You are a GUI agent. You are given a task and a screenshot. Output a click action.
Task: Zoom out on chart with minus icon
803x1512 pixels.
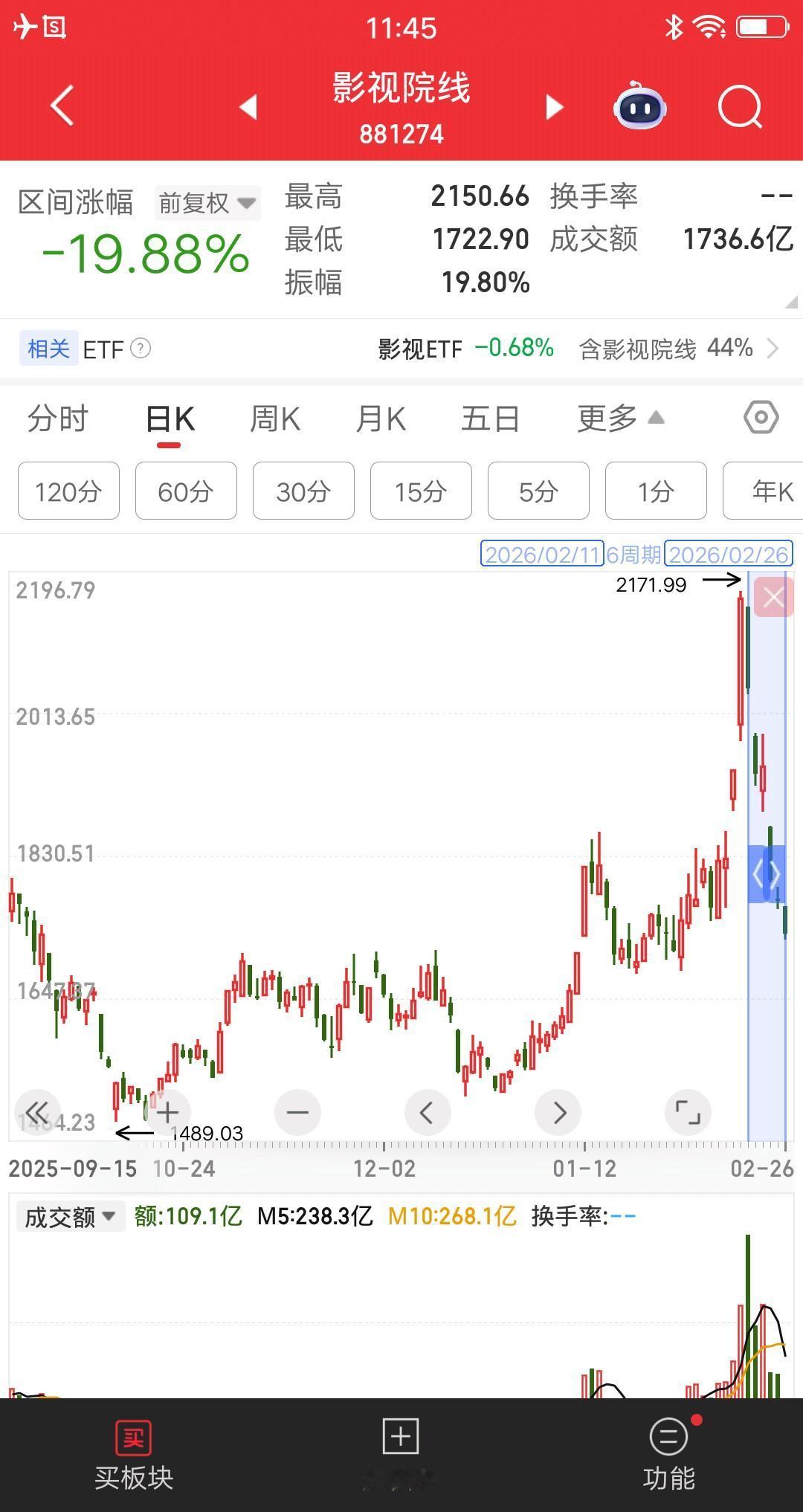click(297, 1112)
